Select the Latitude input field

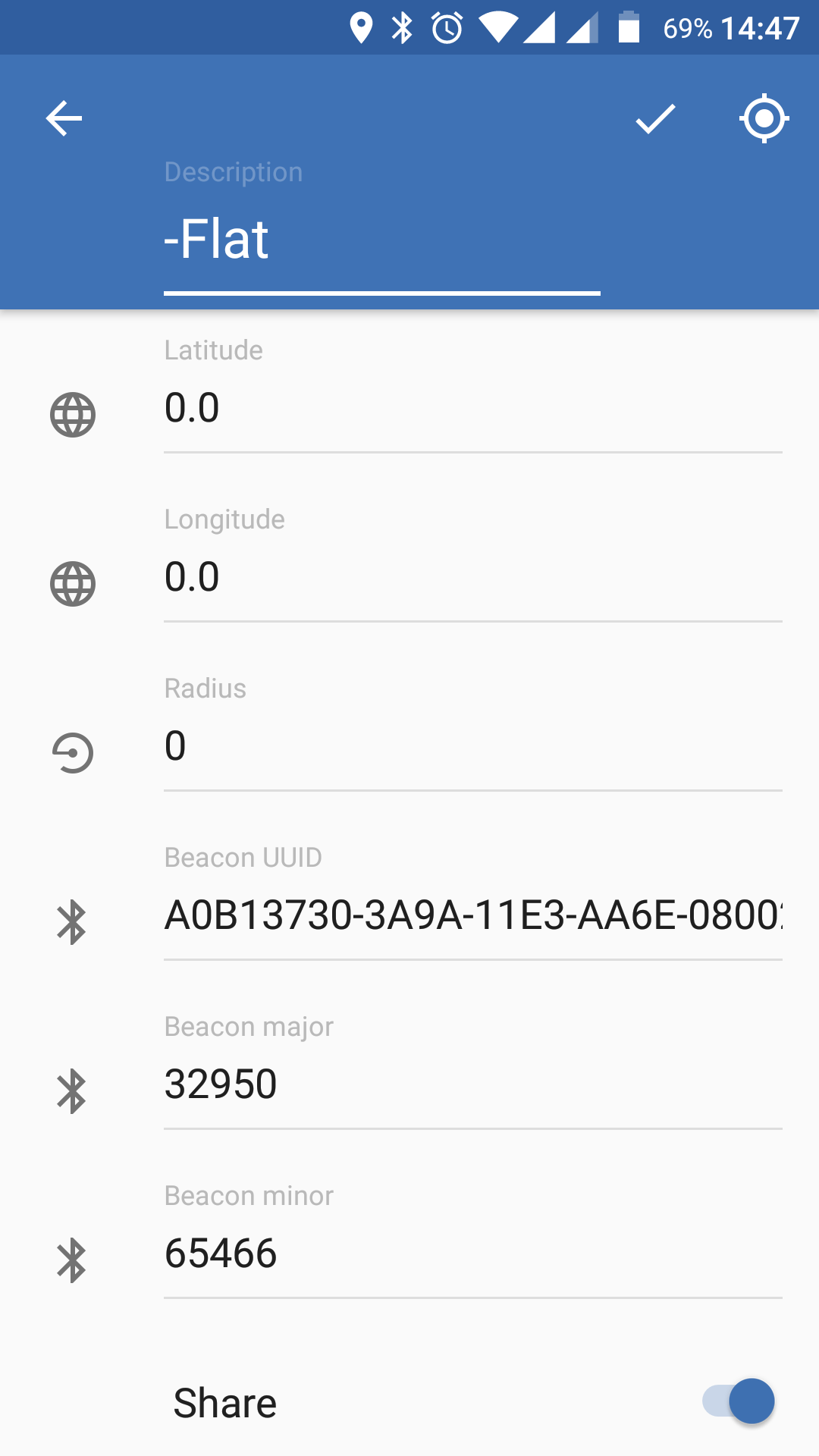pyautogui.click(x=472, y=409)
